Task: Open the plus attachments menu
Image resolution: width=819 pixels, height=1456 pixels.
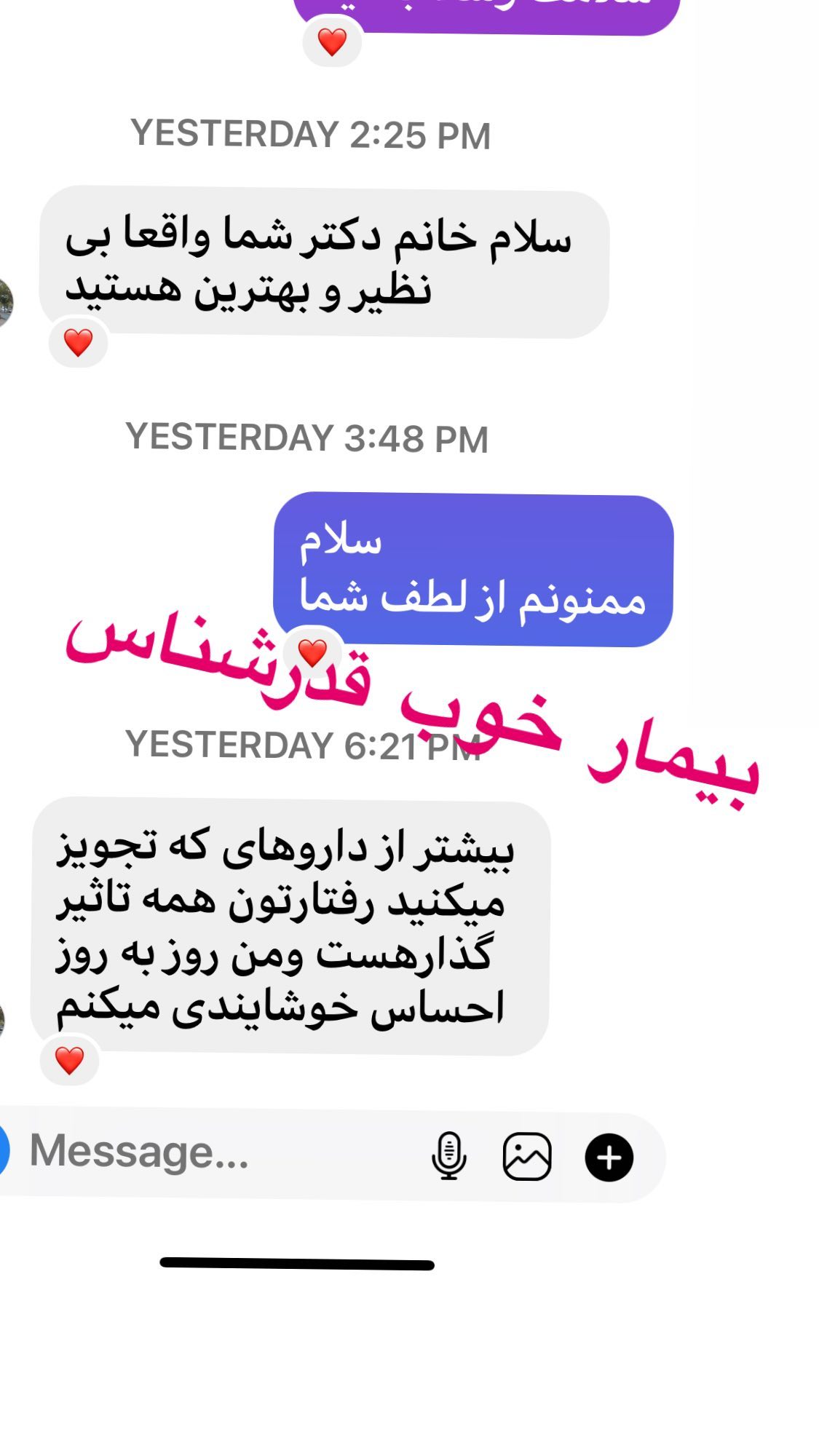Action: [609, 1157]
